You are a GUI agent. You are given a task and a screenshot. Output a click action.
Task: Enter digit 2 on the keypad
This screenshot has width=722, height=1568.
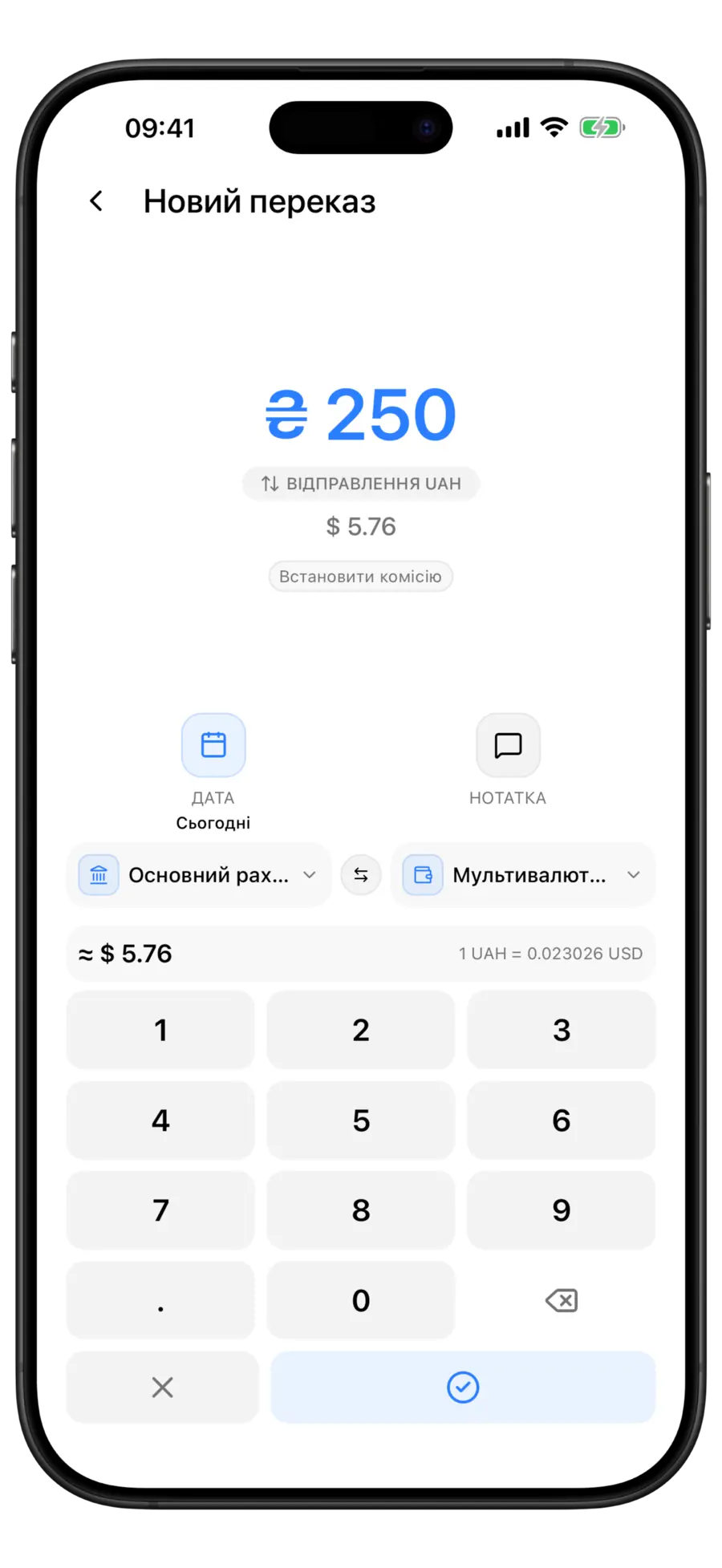point(361,1030)
